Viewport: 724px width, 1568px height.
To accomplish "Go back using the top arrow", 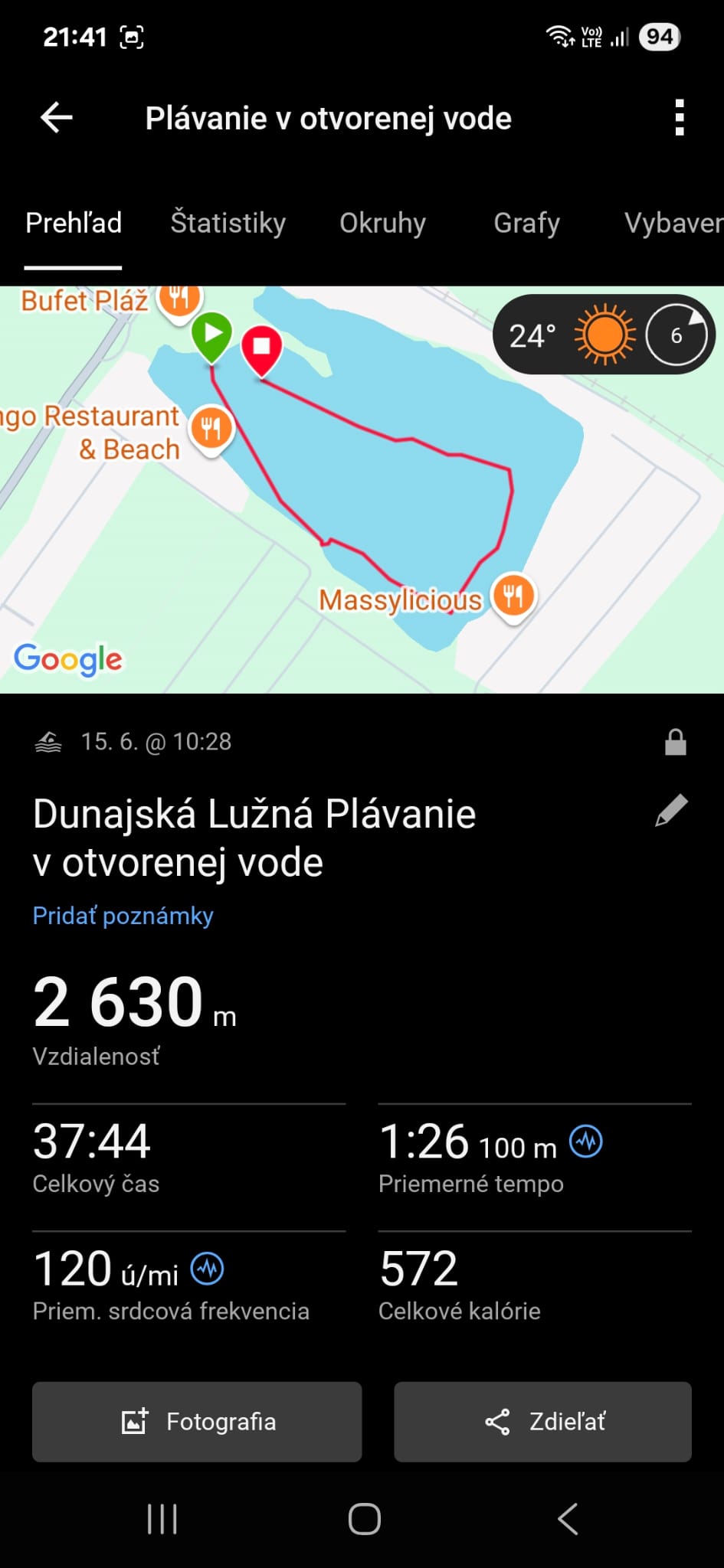I will [57, 118].
